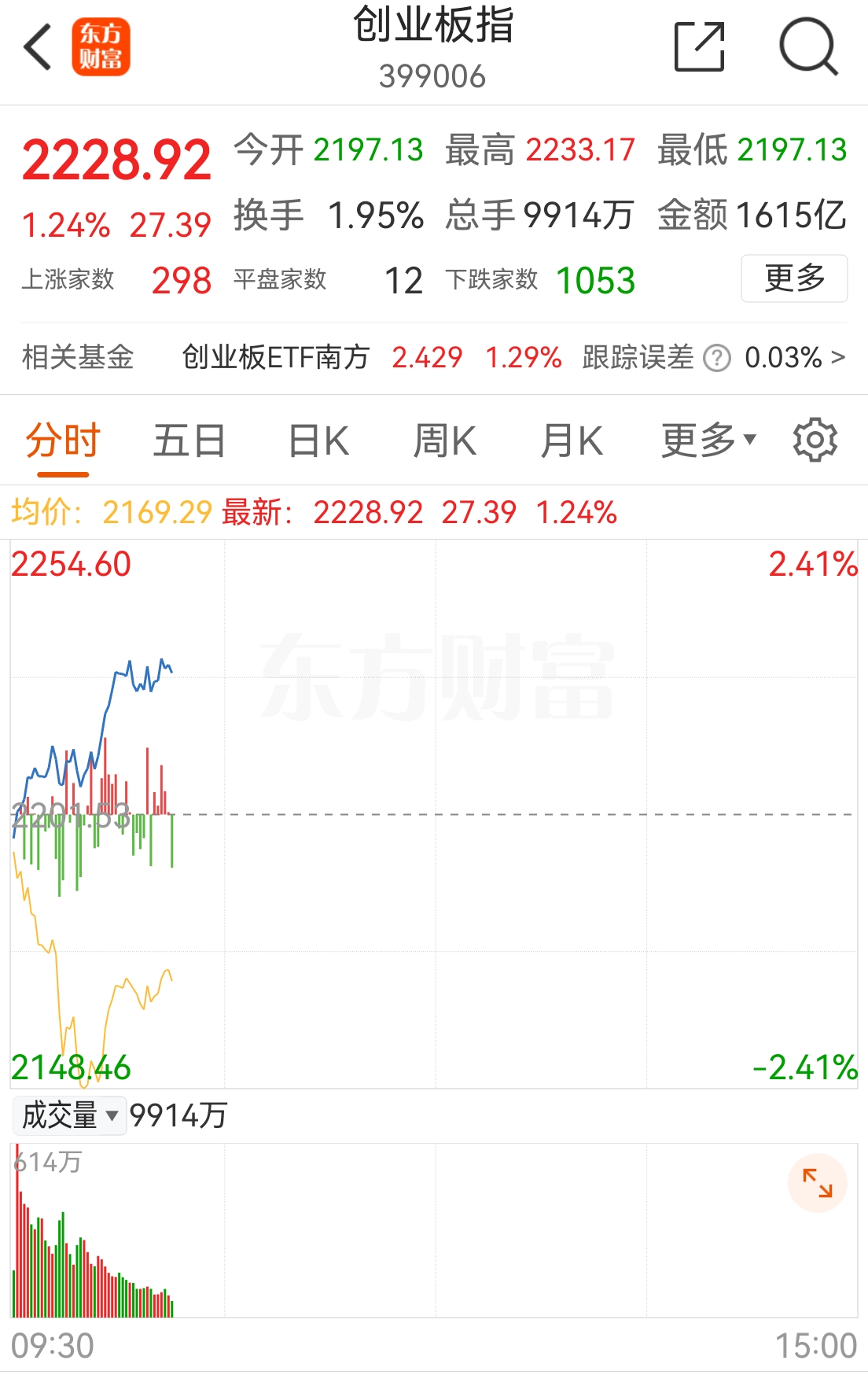Open the search magnifier icon

[808, 47]
